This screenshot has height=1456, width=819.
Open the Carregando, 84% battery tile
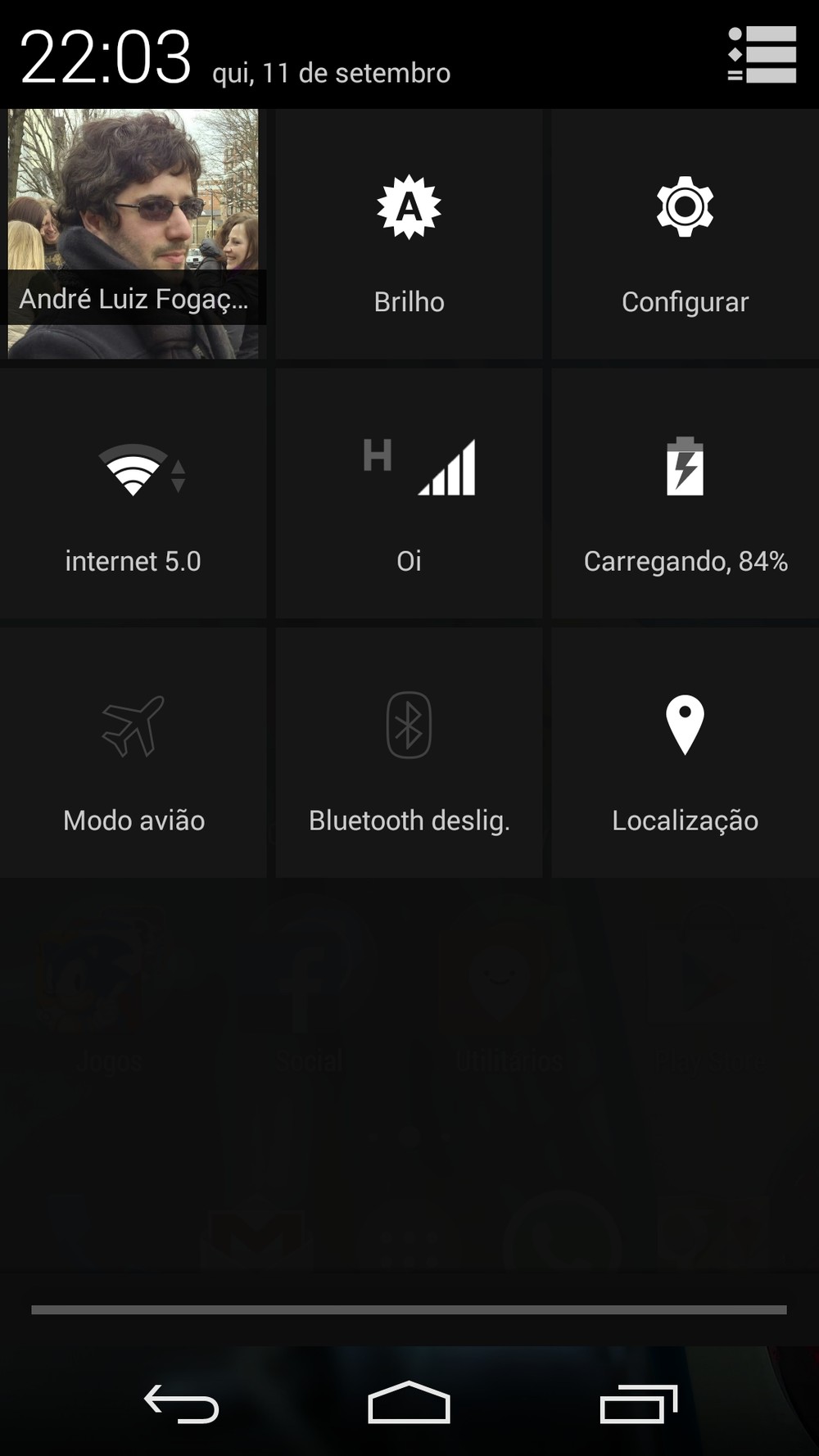685,494
